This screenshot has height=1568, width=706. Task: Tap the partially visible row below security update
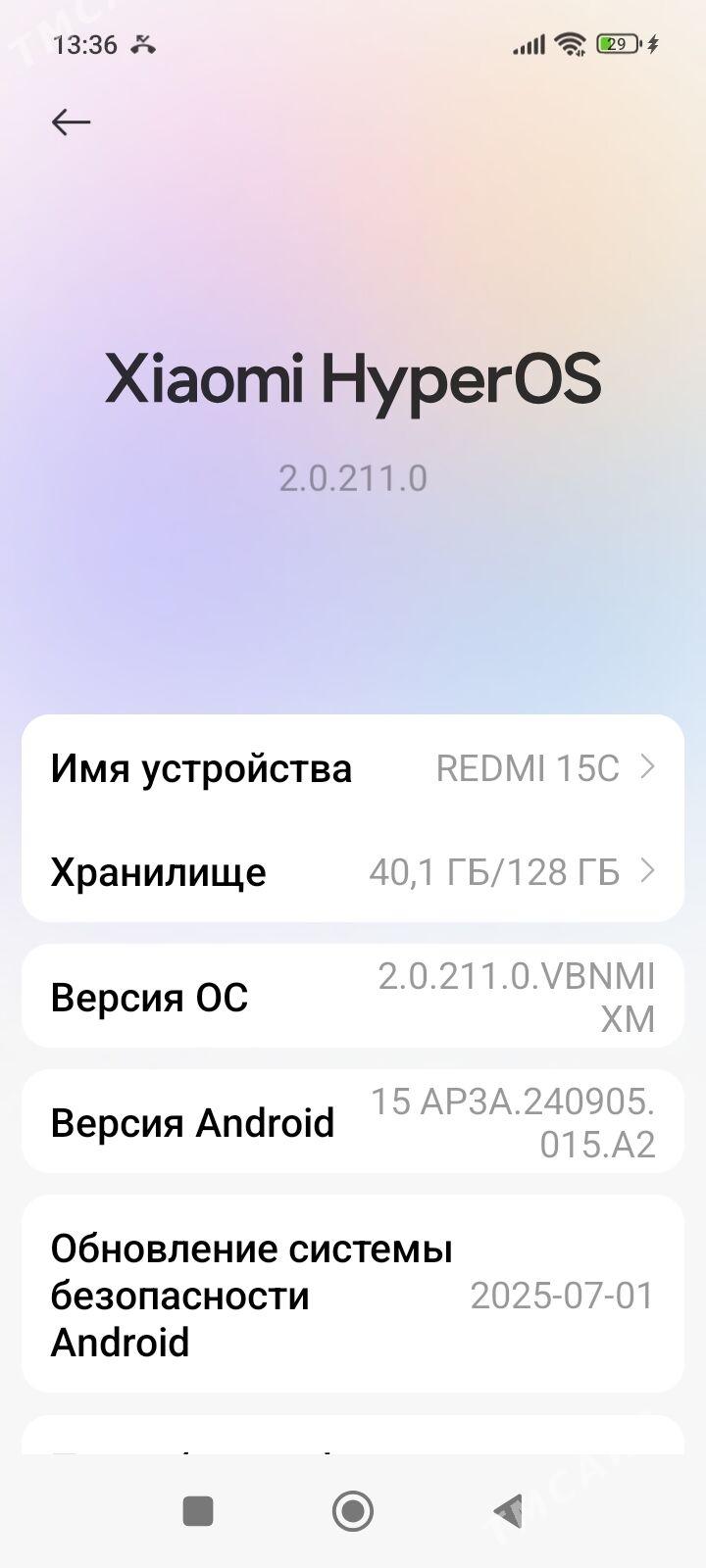pyautogui.click(x=352, y=1431)
